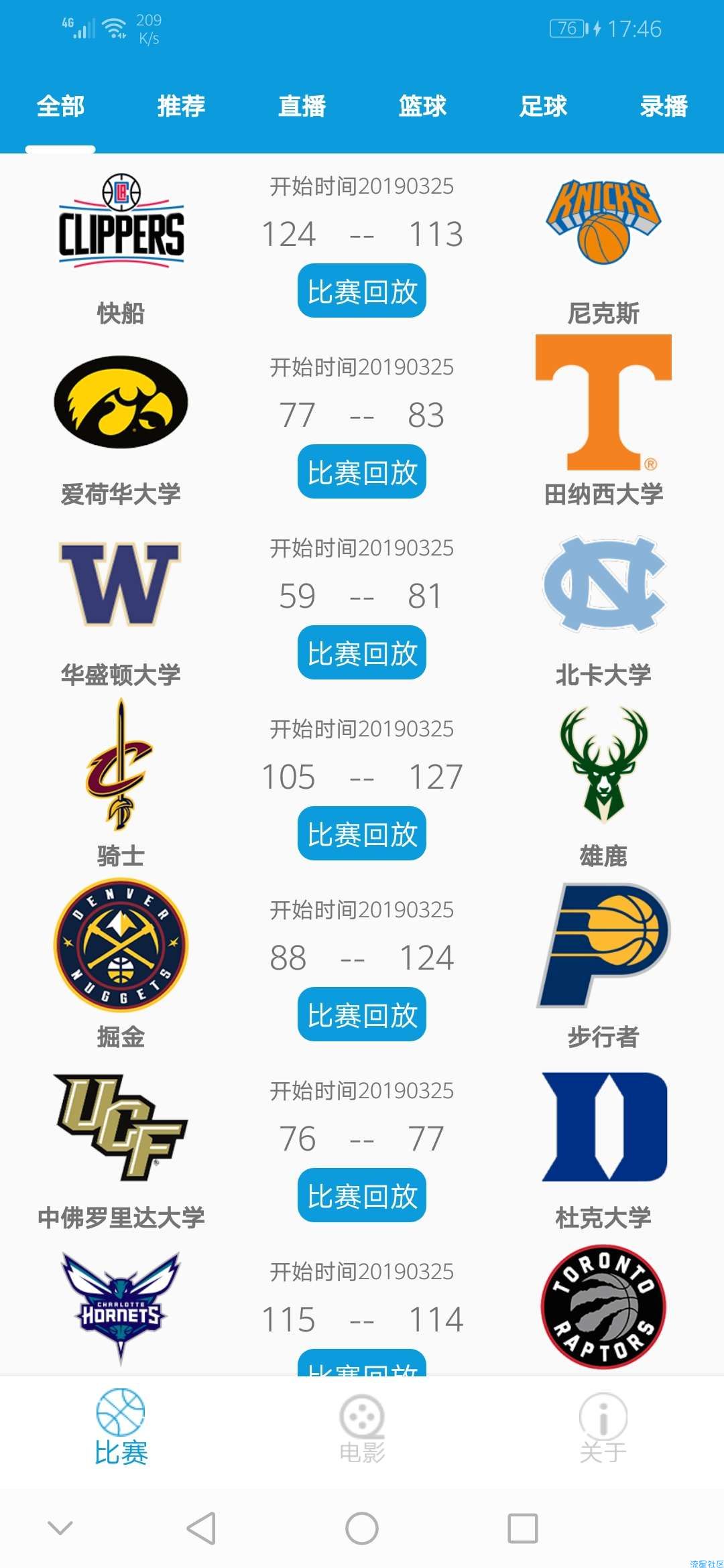This screenshot has height=1568, width=724.
Task: Go to the 录播 tab
Action: [x=664, y=106]
